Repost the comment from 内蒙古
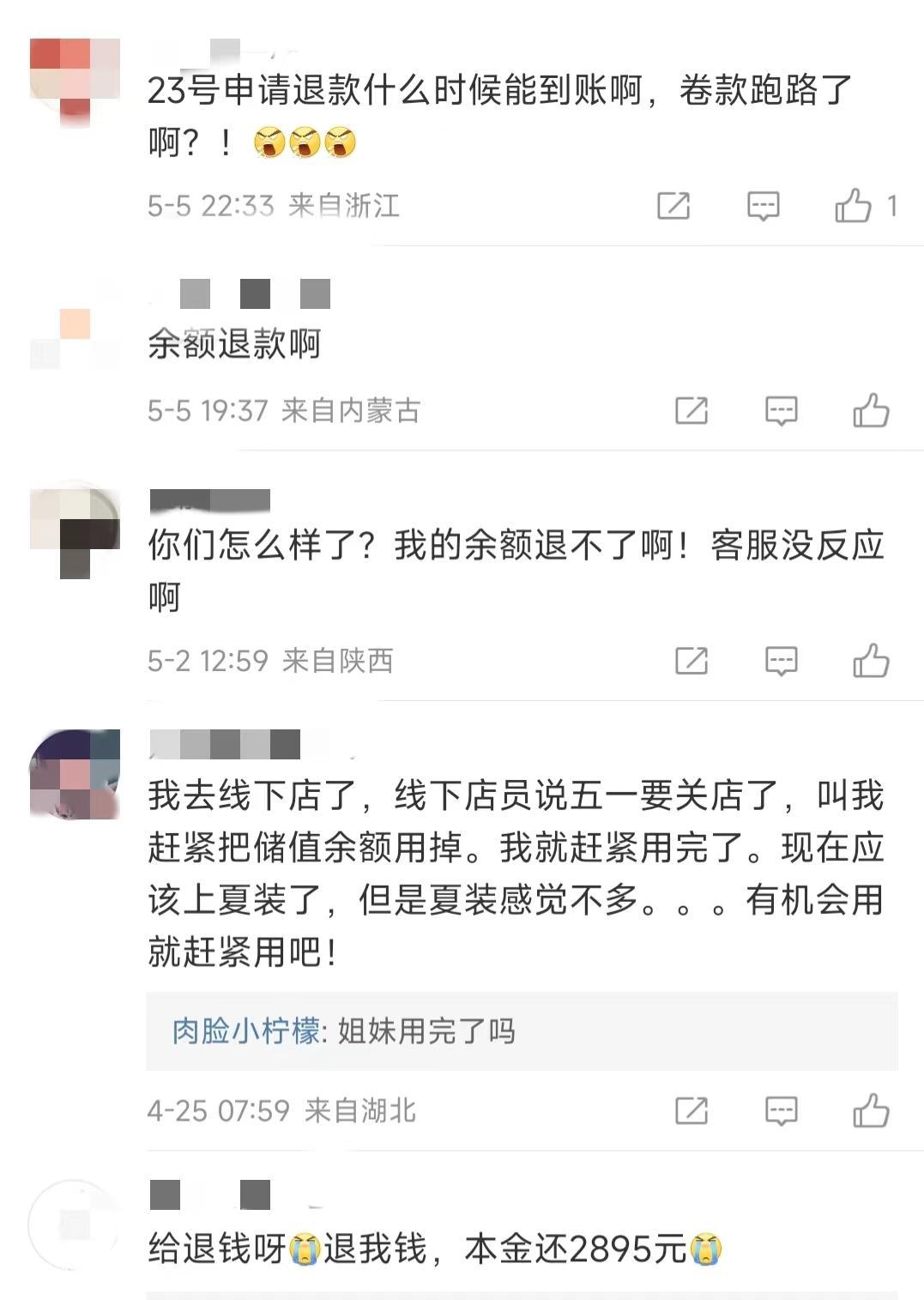 [x=691, y=411]
